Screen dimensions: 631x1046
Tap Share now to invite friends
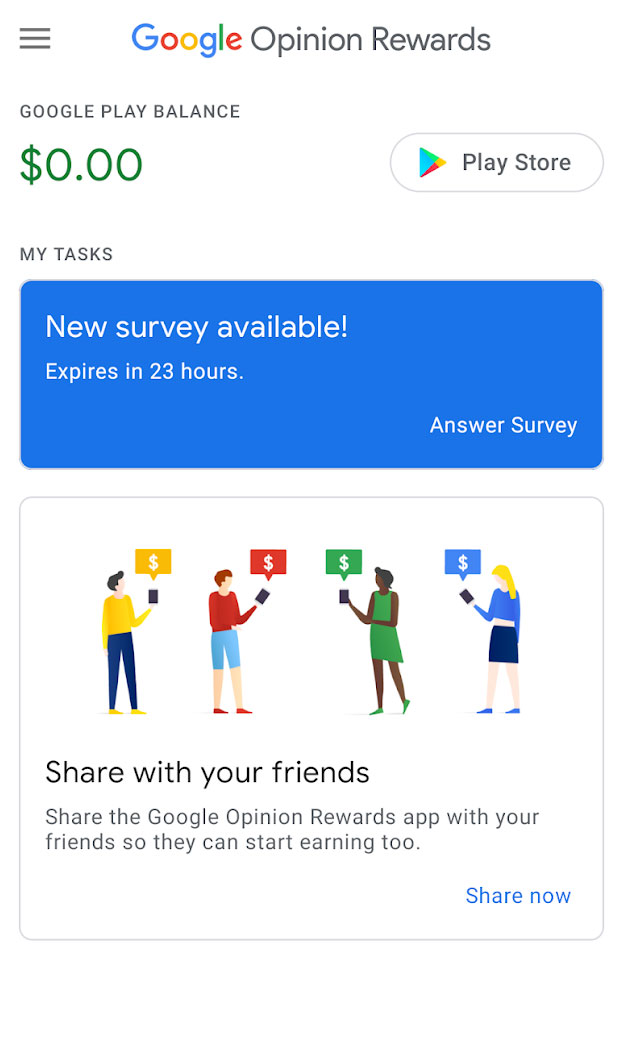(x=518, y=895)
